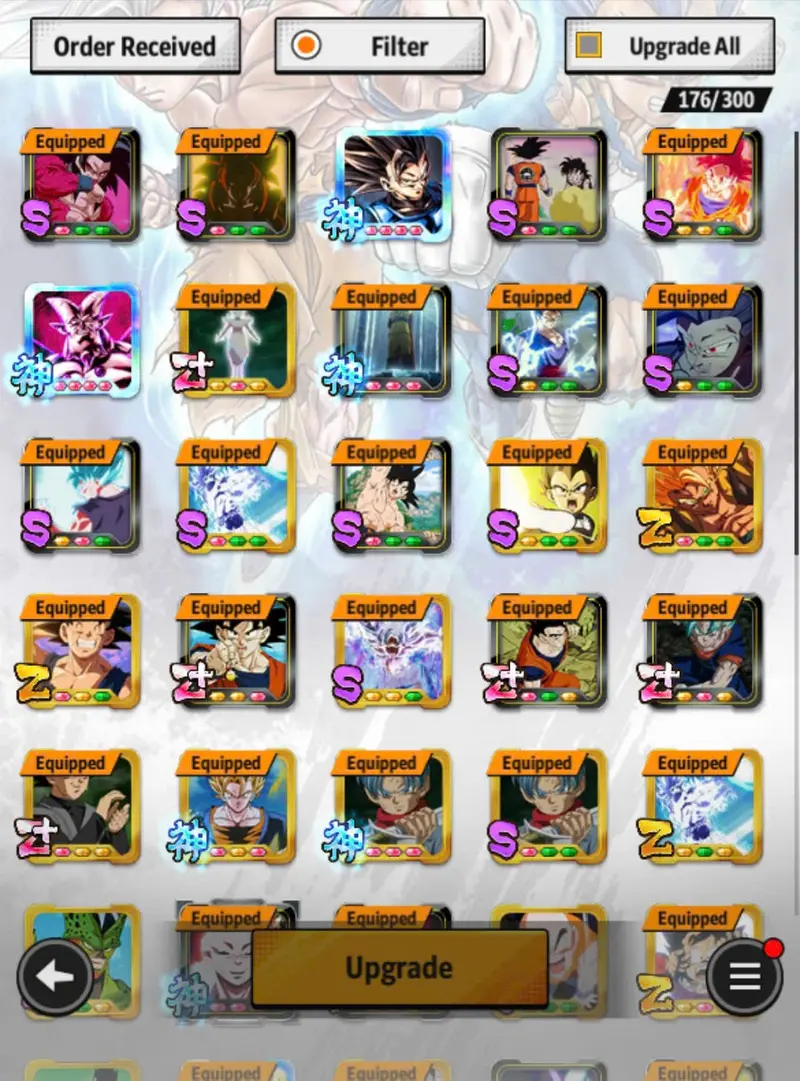Select the equipped Vegeta punching S-rank item
Screen dimensions: 800x1081
coord(550,498)
